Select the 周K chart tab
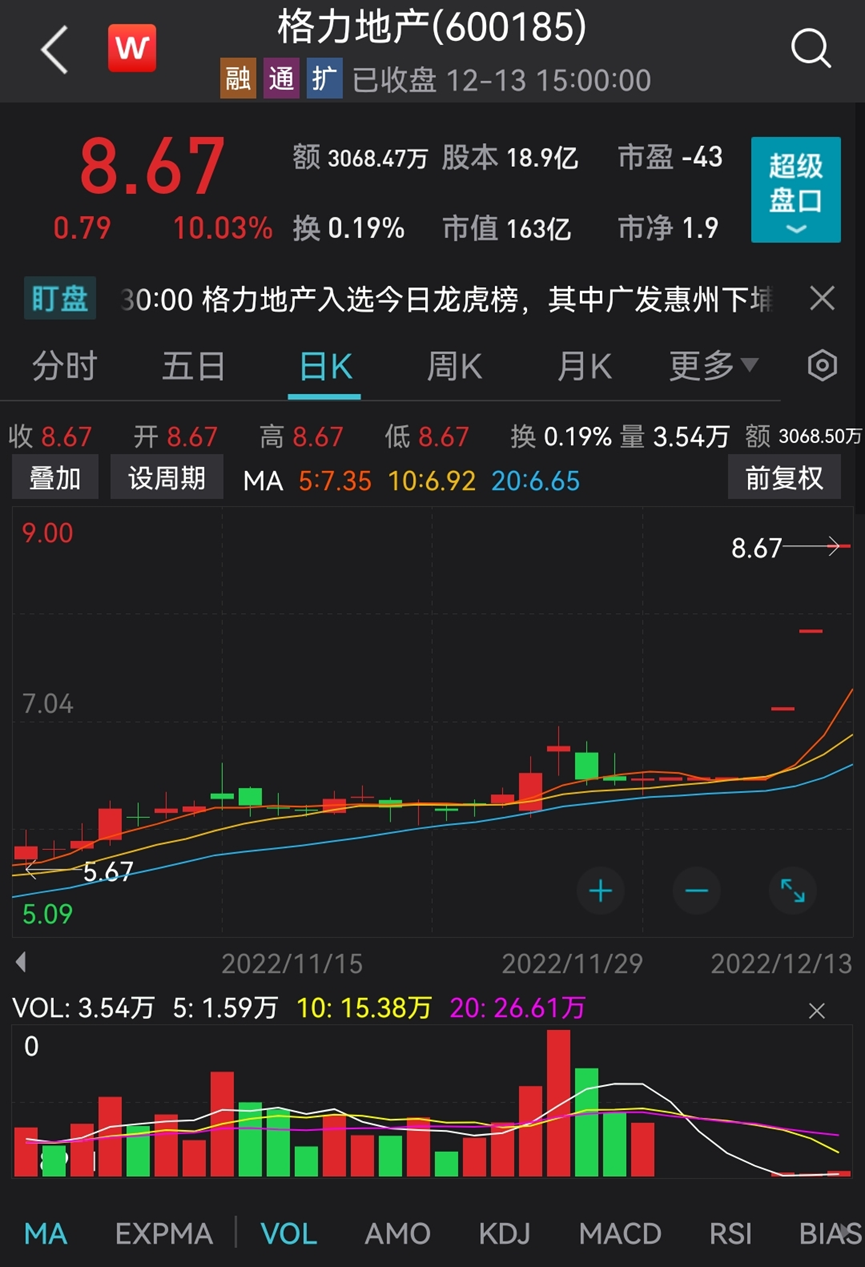Image resolution: width=865 pixels, height=1267 pixels. click(455, 367)
